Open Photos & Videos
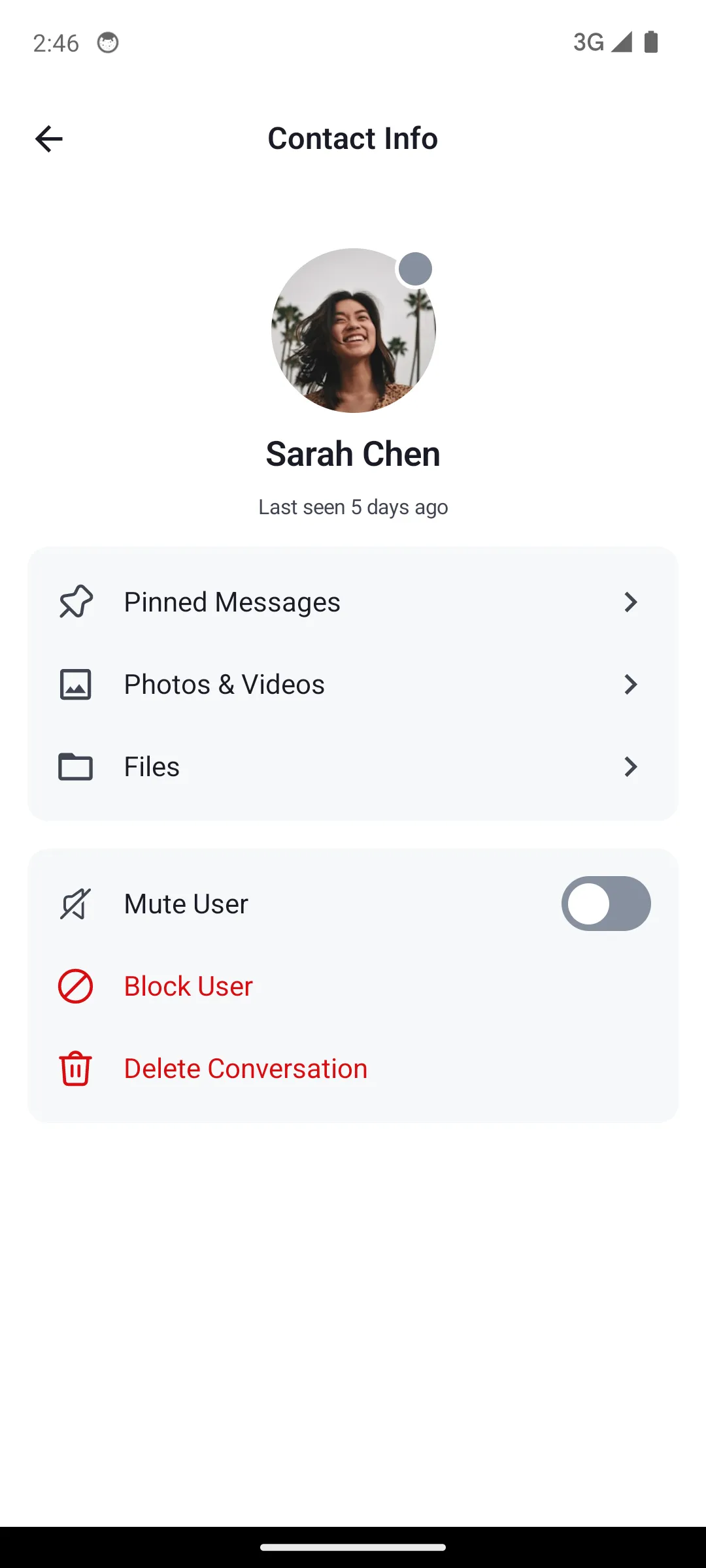Screen dimensions: 706x1568 tap(353, 684)
